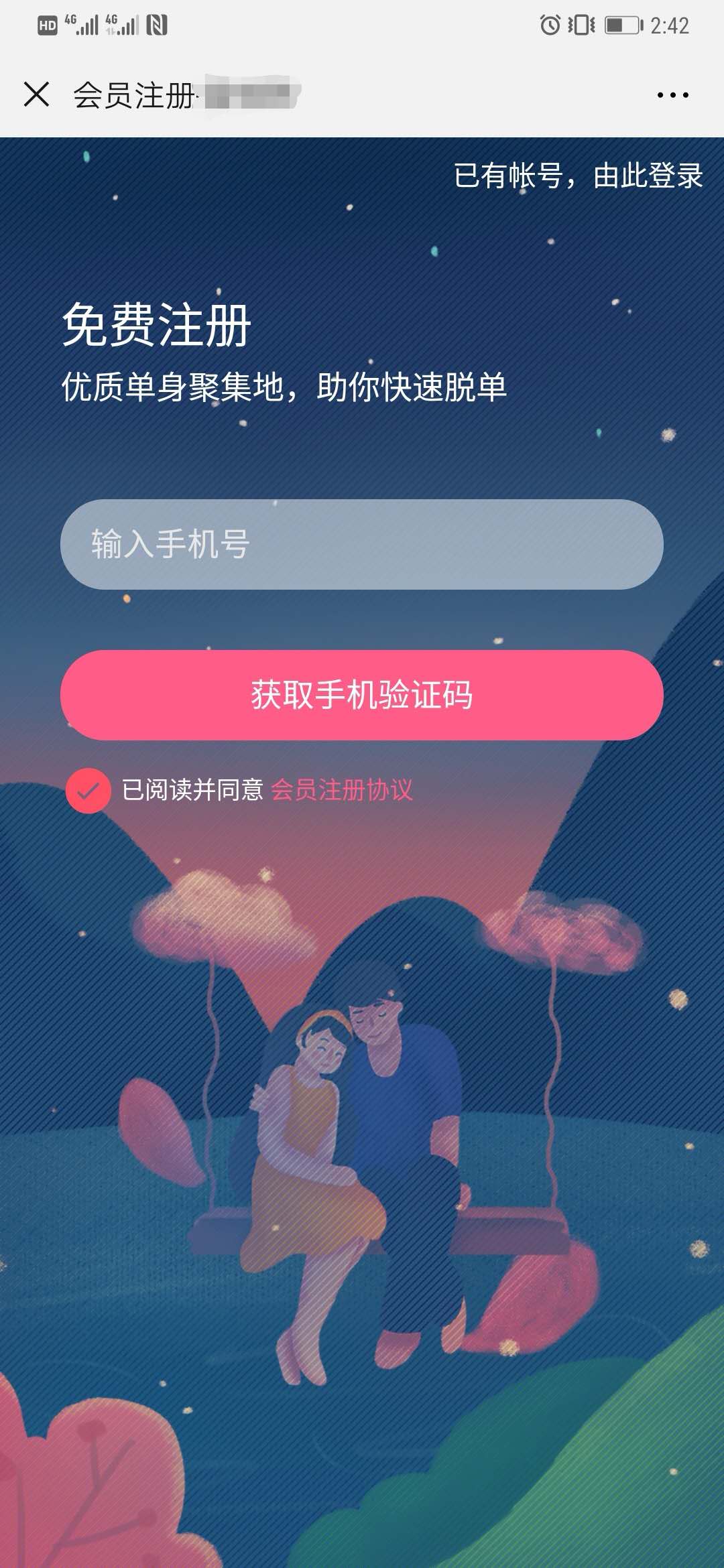Go to login via 已有帐号，由此登录

(x=578, y=176)
